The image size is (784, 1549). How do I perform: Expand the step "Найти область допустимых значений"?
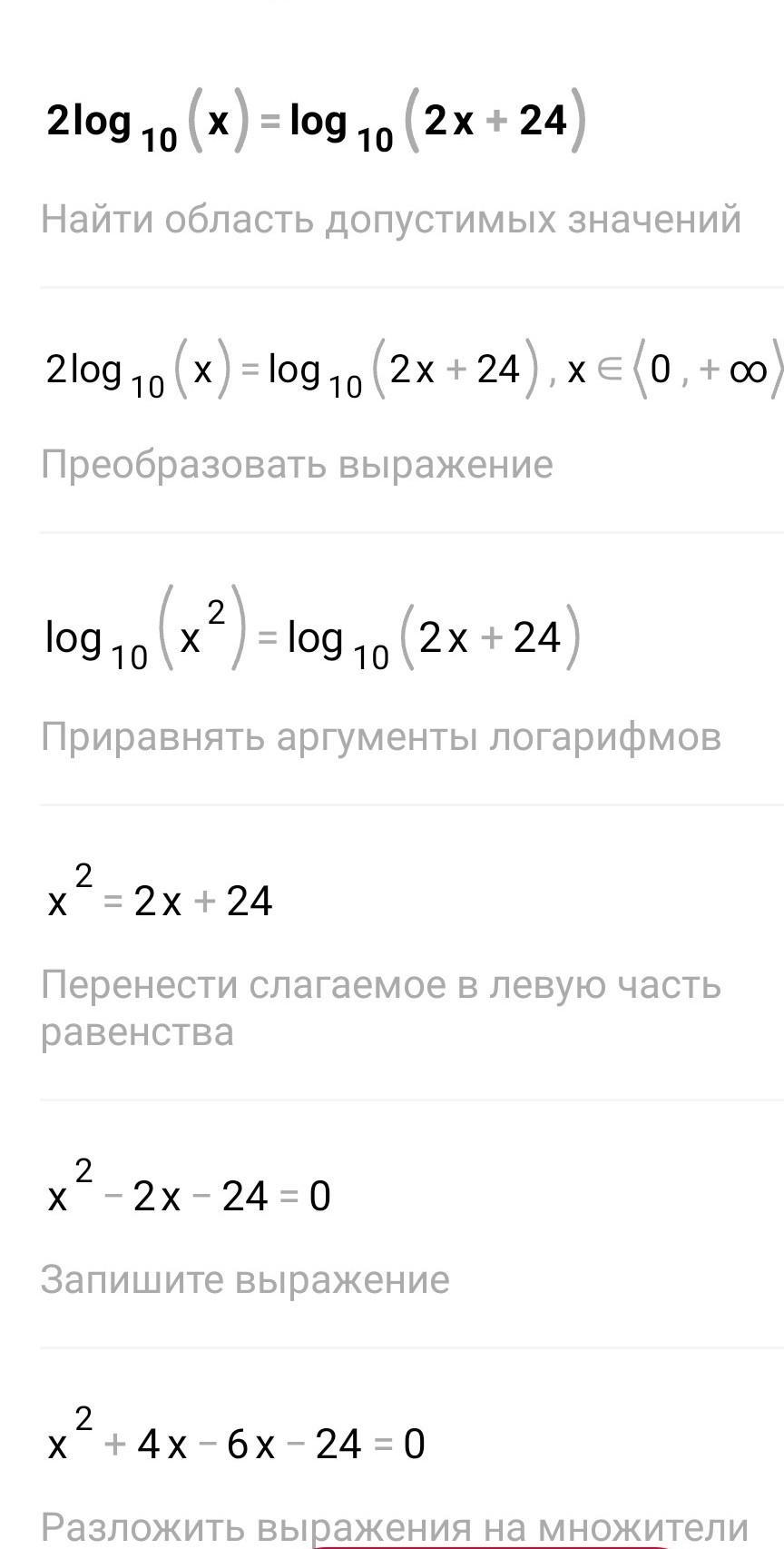(x=391, y=220)
